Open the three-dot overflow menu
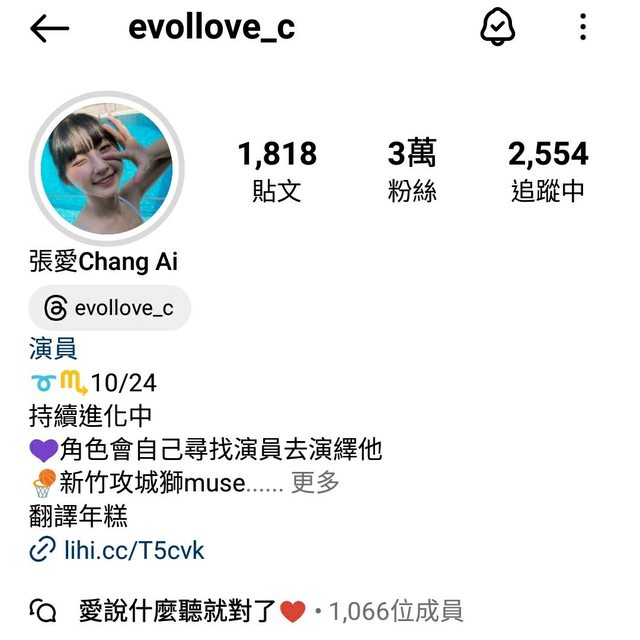Image resolution: width=640 pixels, height=640 pixels. [583, 27]
